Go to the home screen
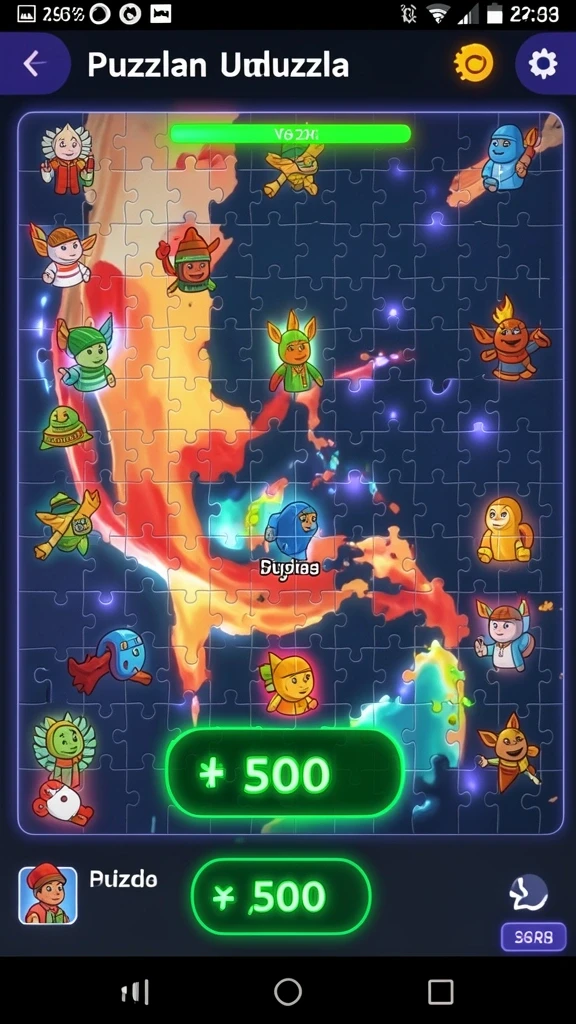The height and width of the screenshot is (1024, 576). click(288, 991)
